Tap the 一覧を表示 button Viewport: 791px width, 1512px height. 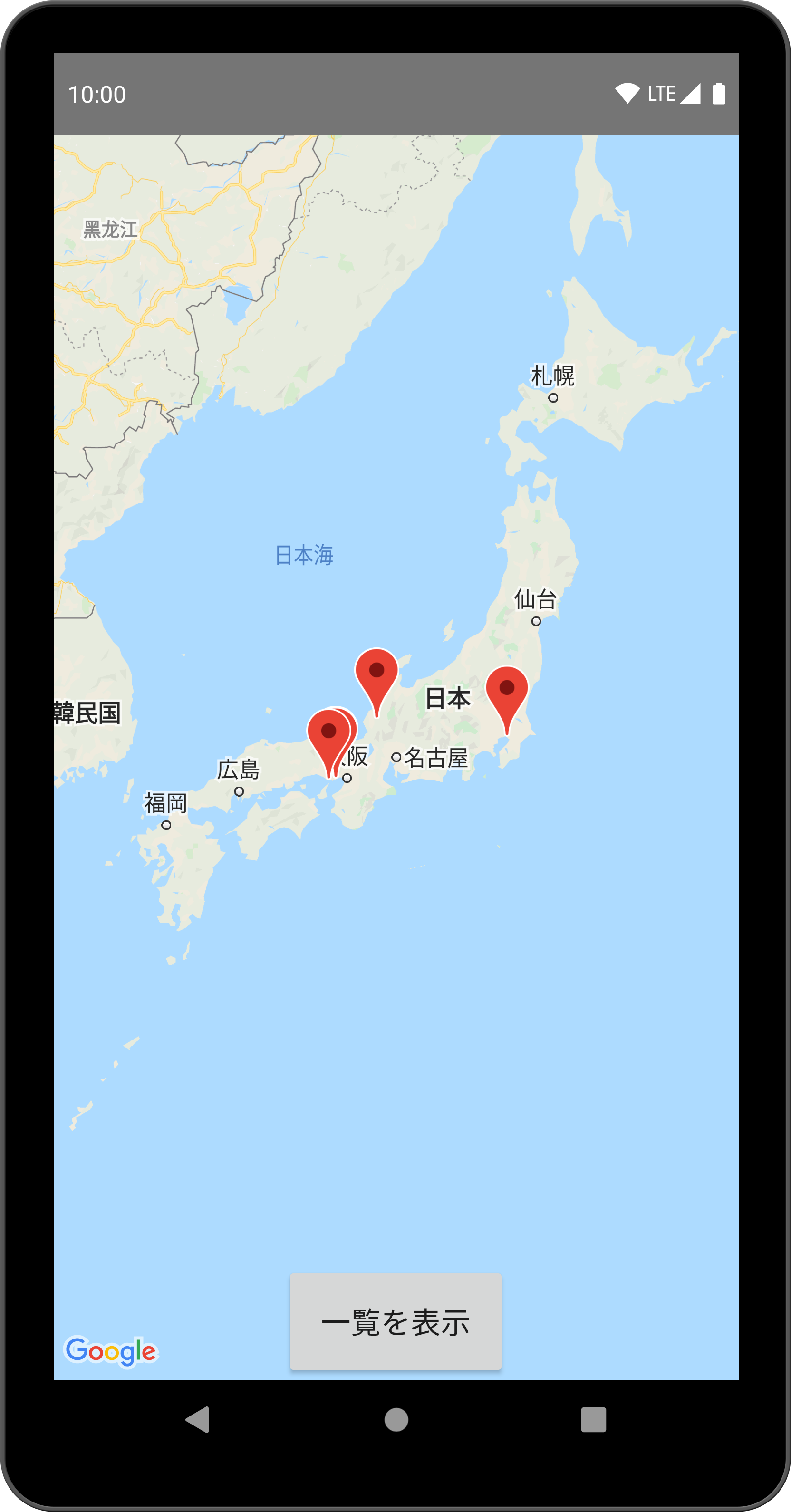[395, 1321]
